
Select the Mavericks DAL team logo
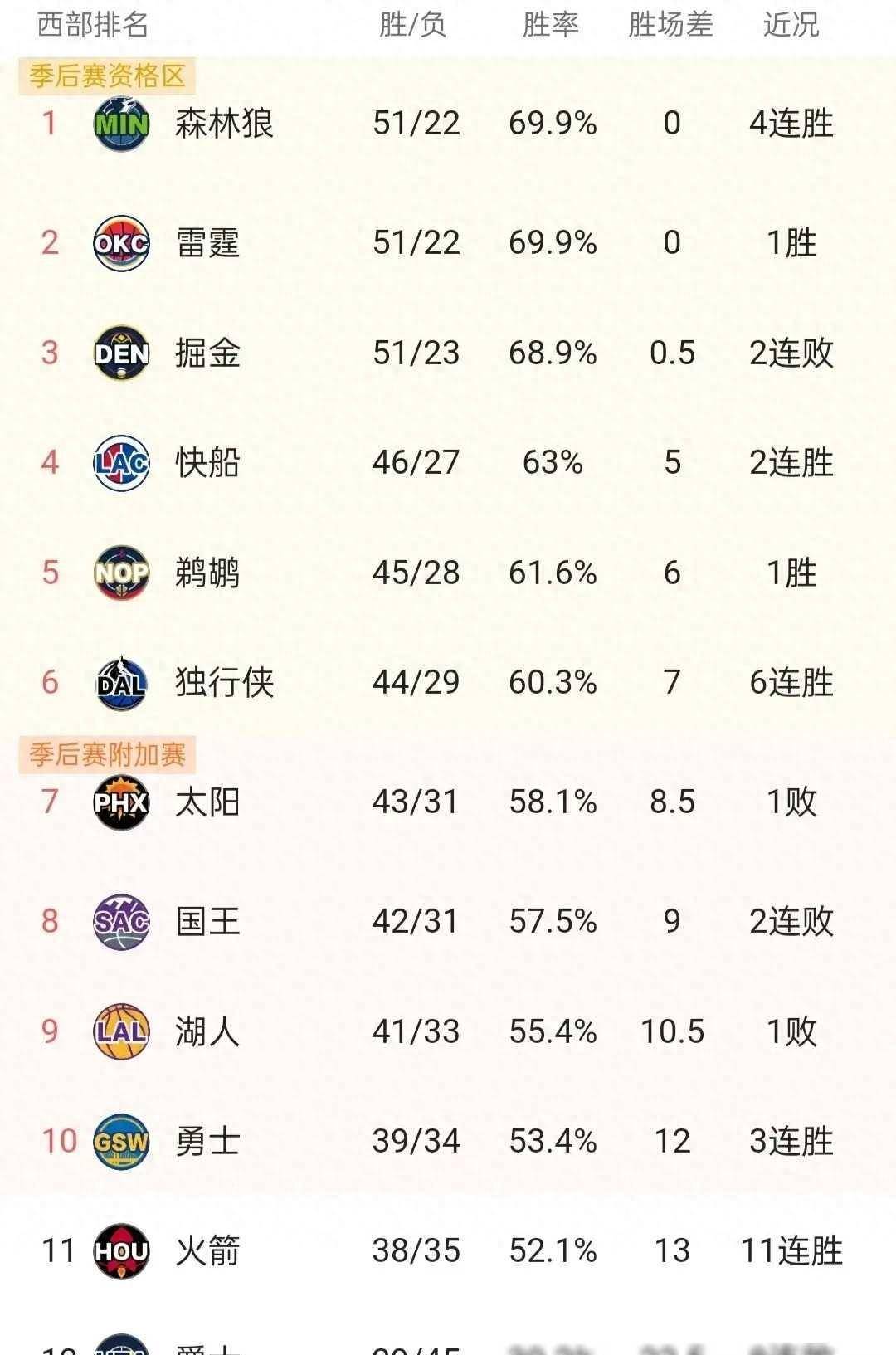[x=121, y=682]
